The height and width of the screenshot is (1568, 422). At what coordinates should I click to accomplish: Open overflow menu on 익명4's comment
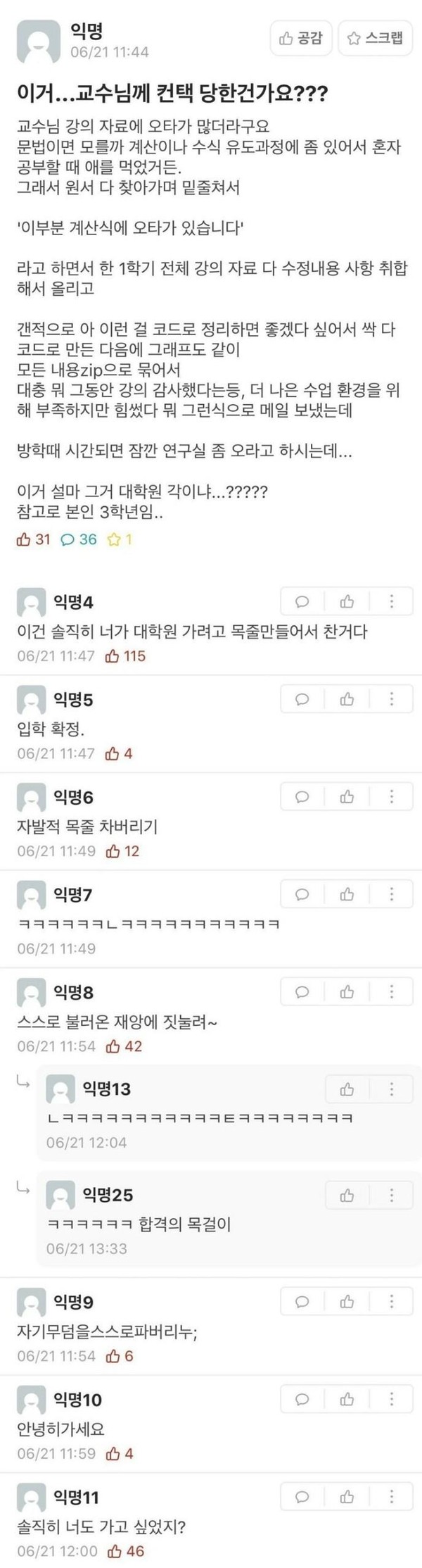391,602
